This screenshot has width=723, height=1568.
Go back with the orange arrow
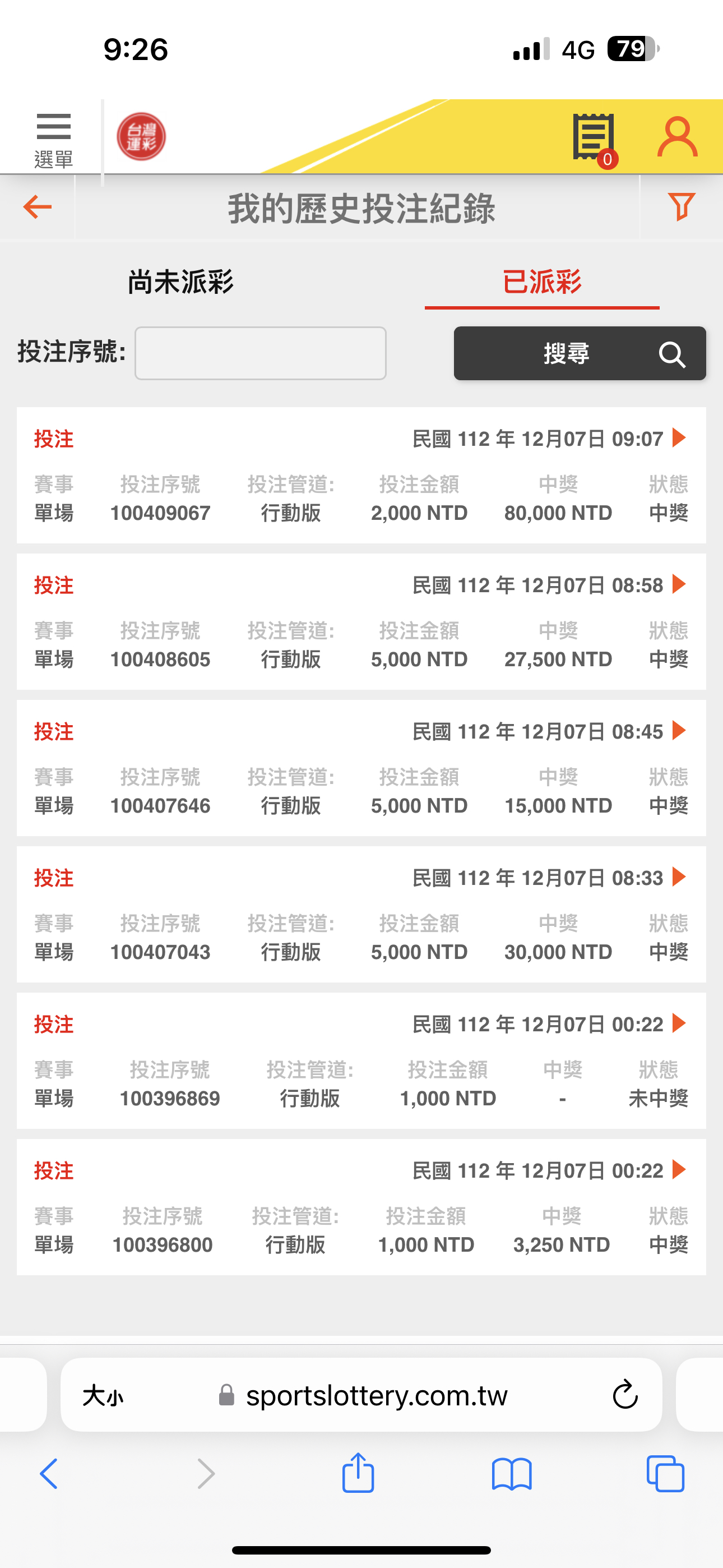37,207
